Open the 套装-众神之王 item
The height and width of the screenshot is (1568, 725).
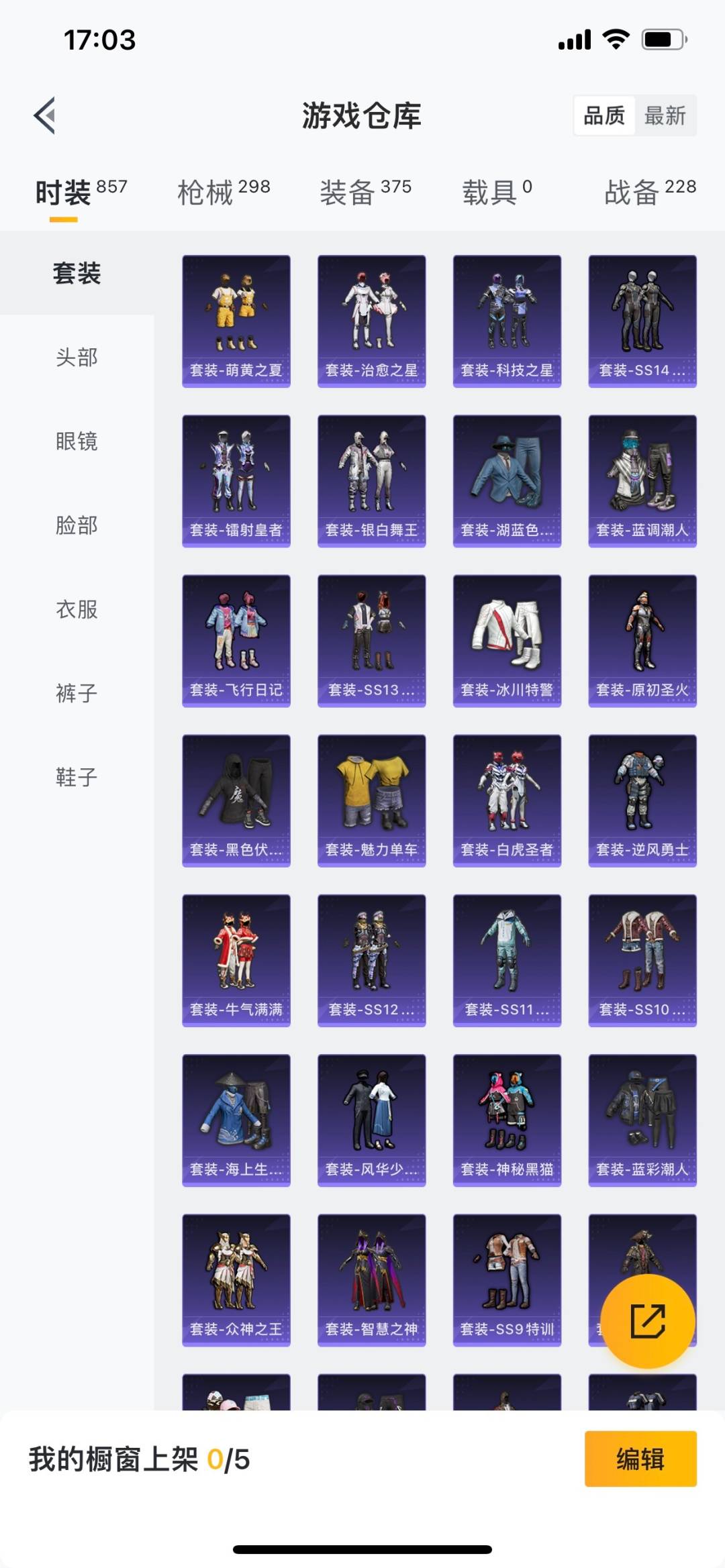point(236,1279)
